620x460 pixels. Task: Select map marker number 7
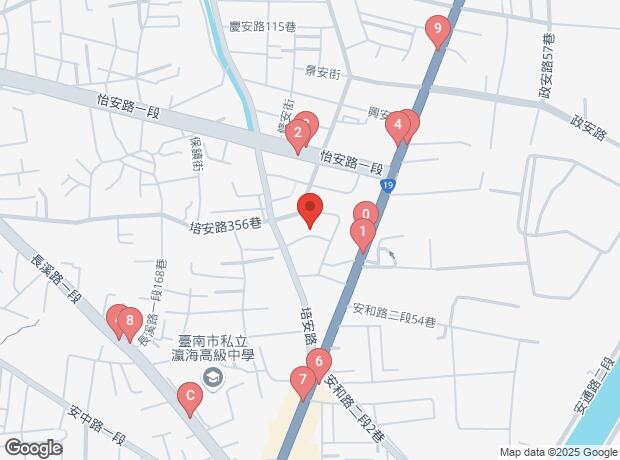tap(301, 380)
